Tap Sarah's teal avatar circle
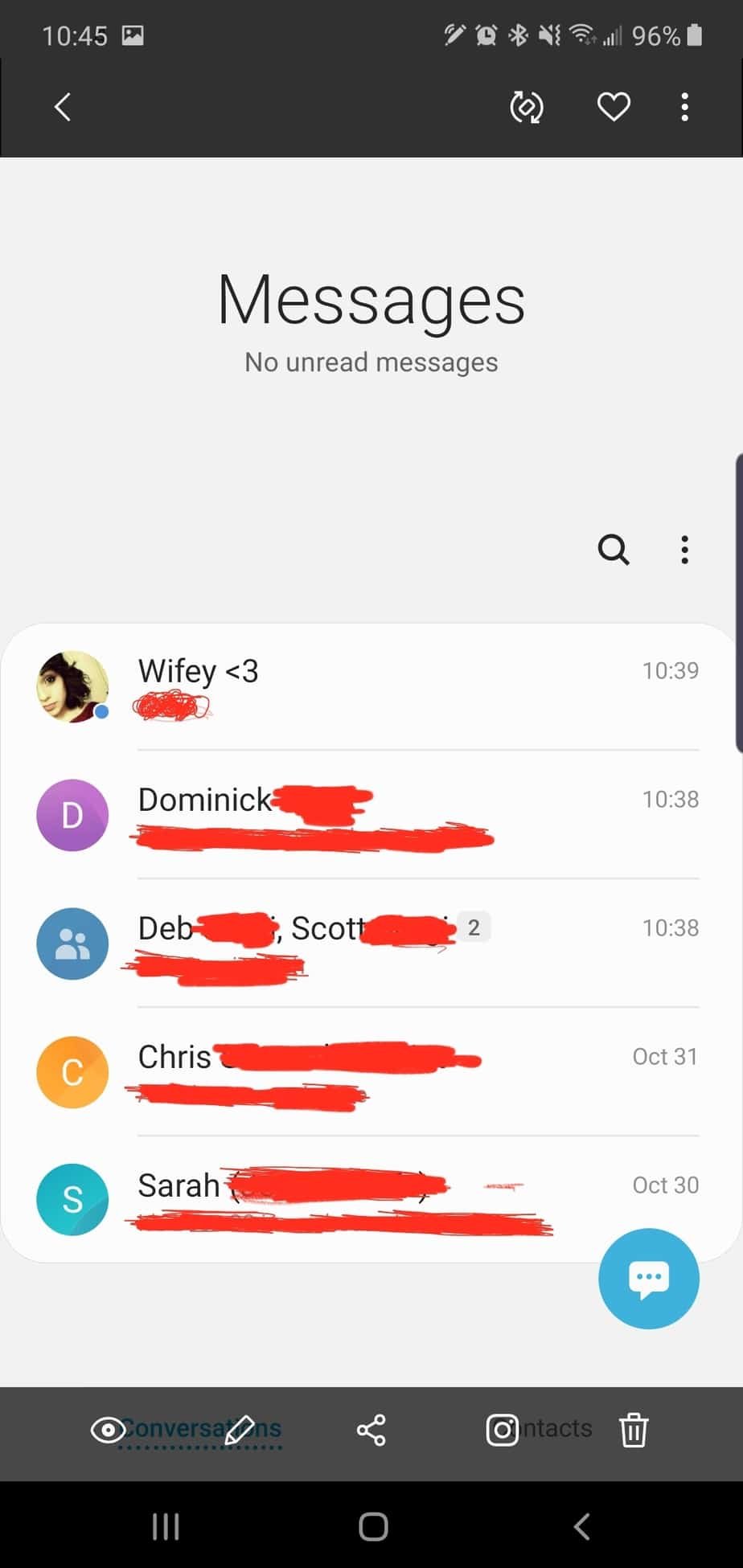The width and height of the screenshot is (743, 1568). [72, 1199]
